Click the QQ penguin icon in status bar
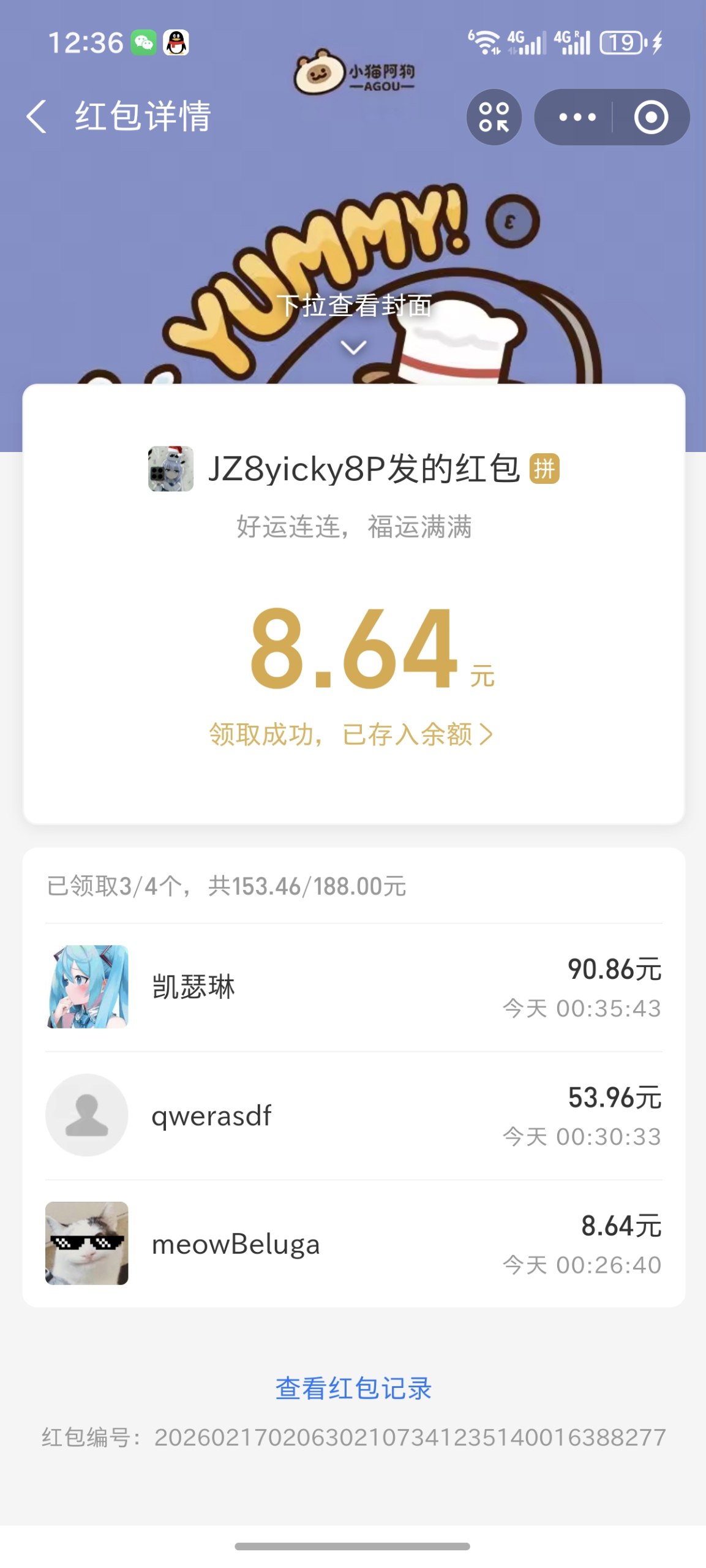706x1568 pixels. pyautogui.click(x=177, y=42)
